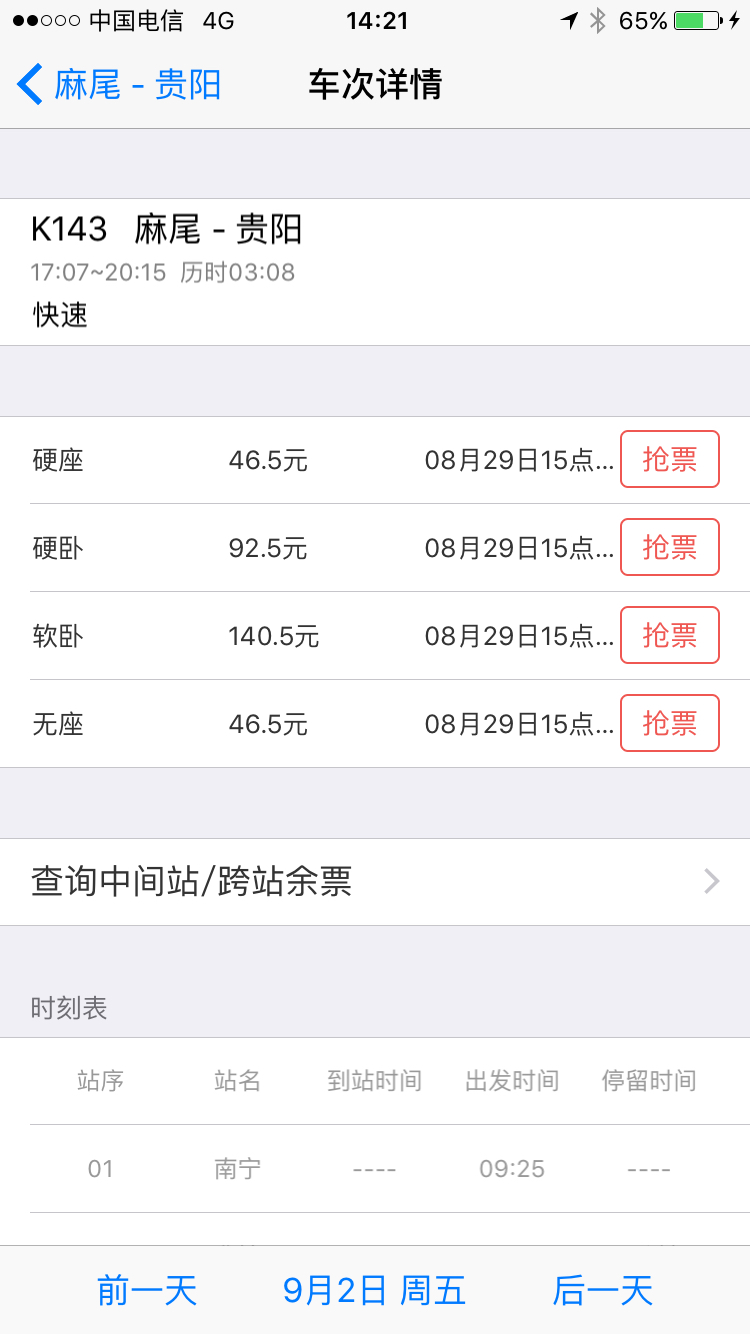Select 后一天 to view next day
Screen dimensions: 750x1334
(602, 1291)
